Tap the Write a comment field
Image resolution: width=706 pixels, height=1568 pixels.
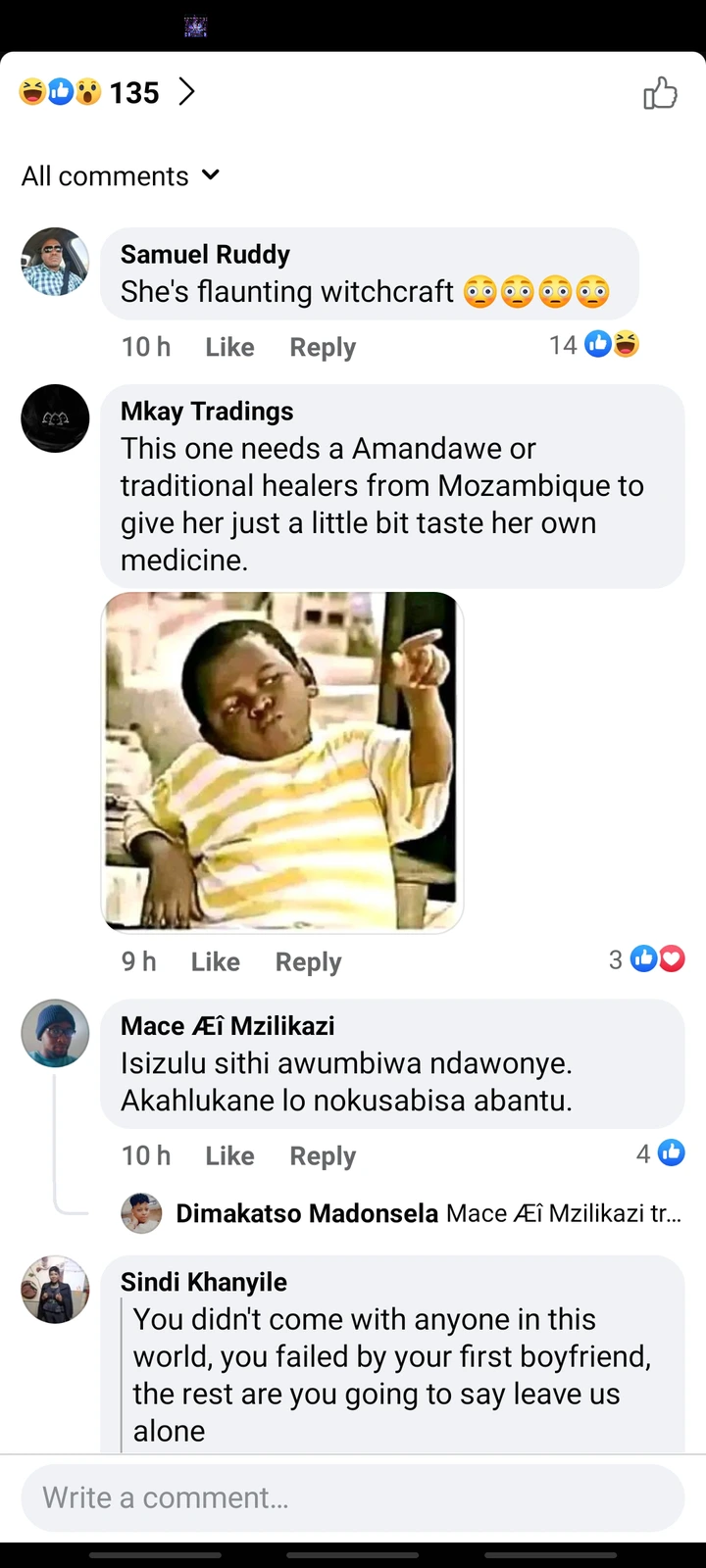tap(353, 1497)
